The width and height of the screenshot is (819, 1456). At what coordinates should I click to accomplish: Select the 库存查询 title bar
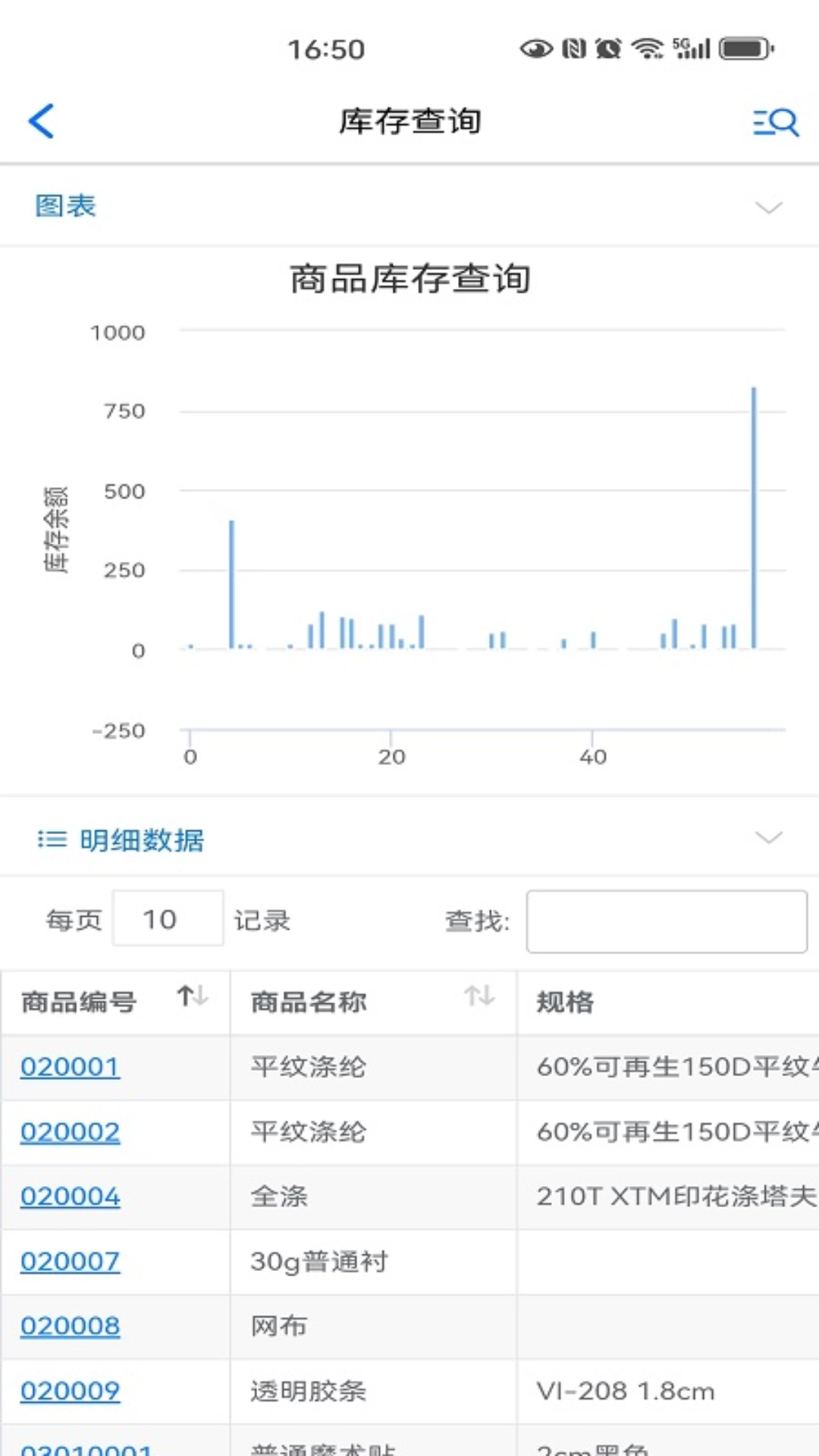(x=409, y=120)
